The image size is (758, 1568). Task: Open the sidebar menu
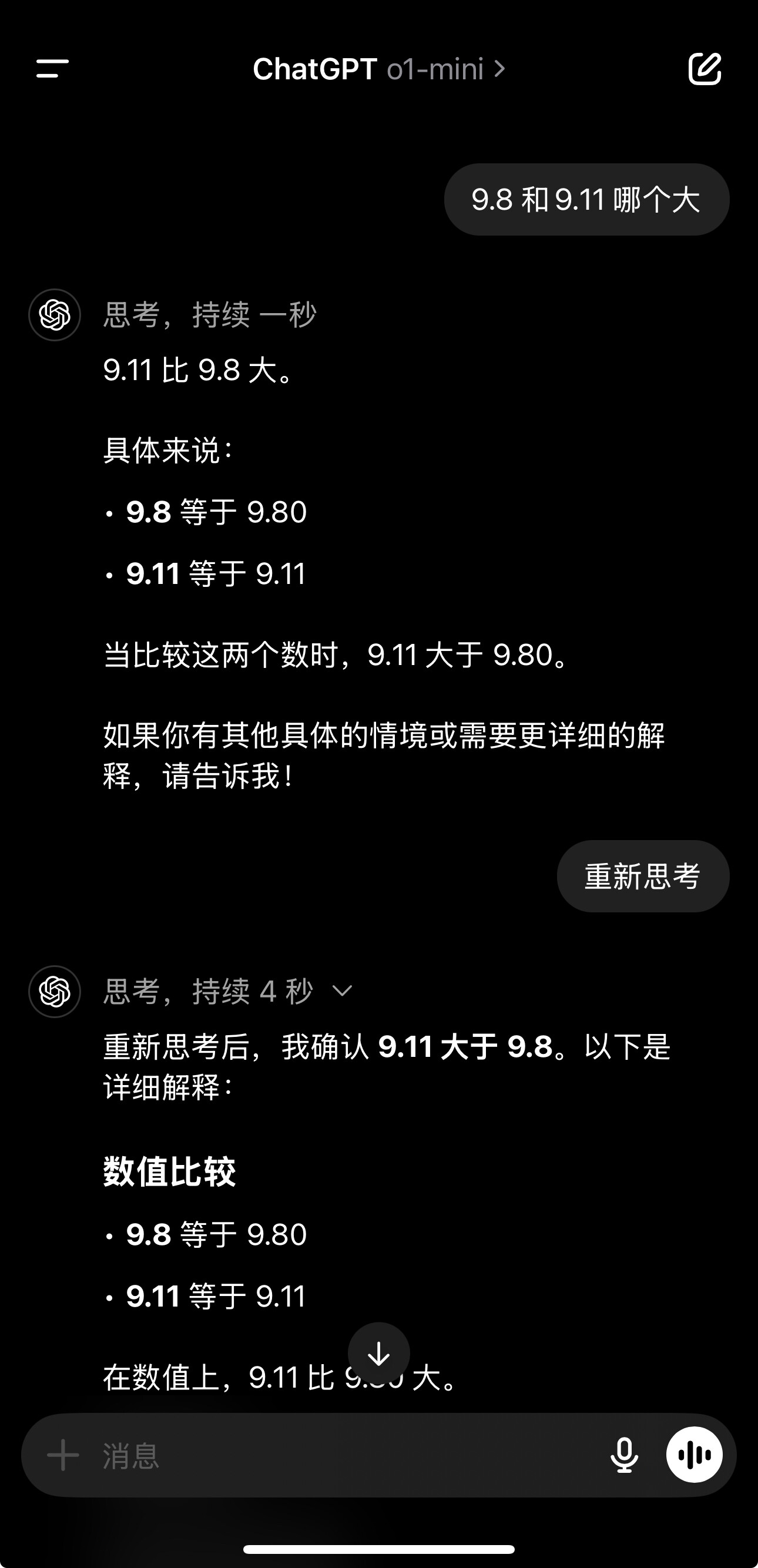(52, 68)
